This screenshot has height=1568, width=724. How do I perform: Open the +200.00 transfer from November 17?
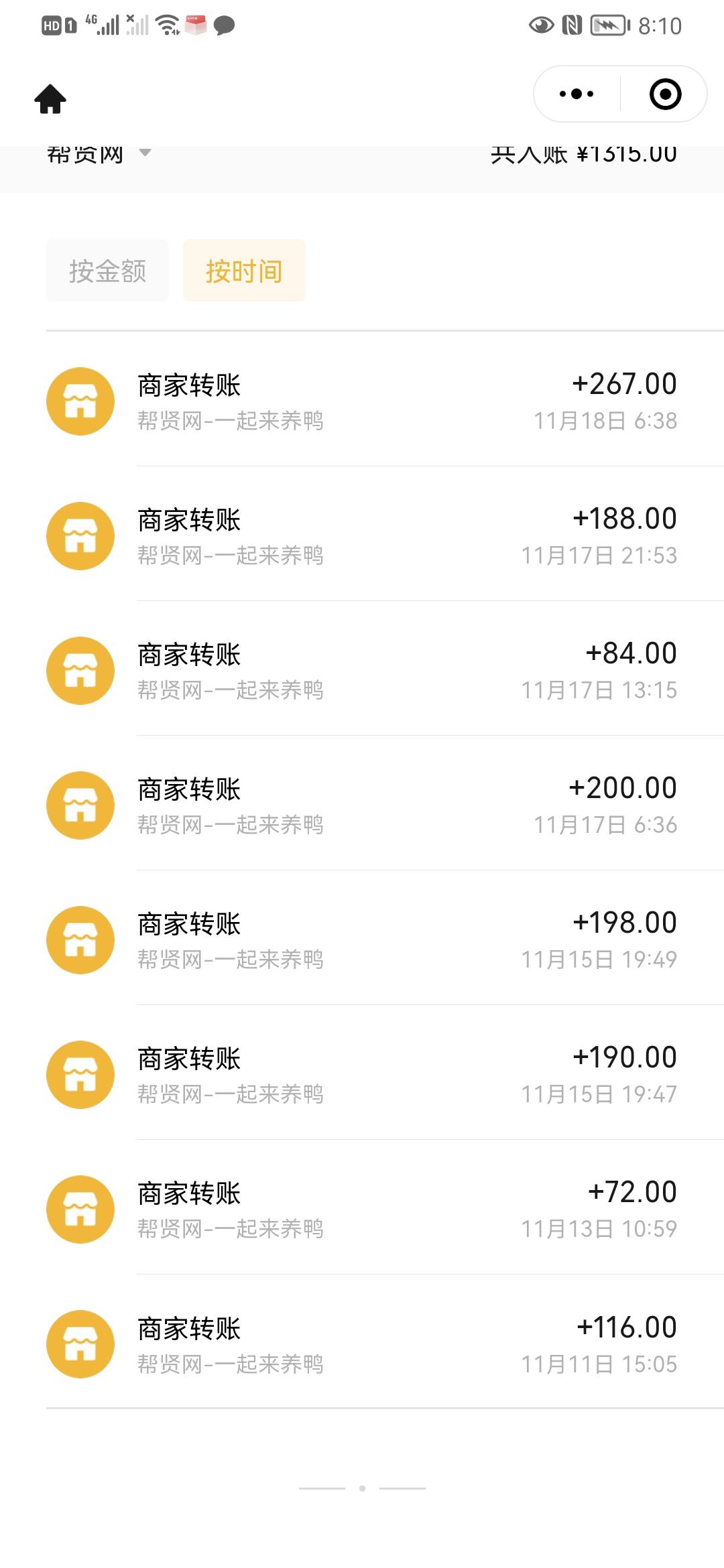(x=362, y=805)
